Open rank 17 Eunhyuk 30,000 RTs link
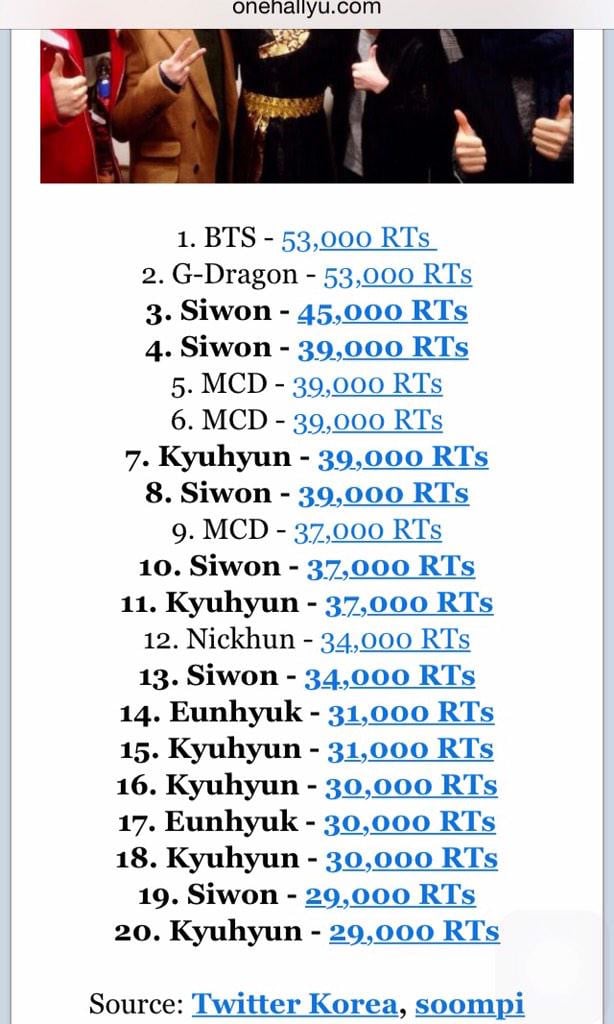The height and width of the screenshot is (1024, 614). pyautogui.click(x=409, y=823)
